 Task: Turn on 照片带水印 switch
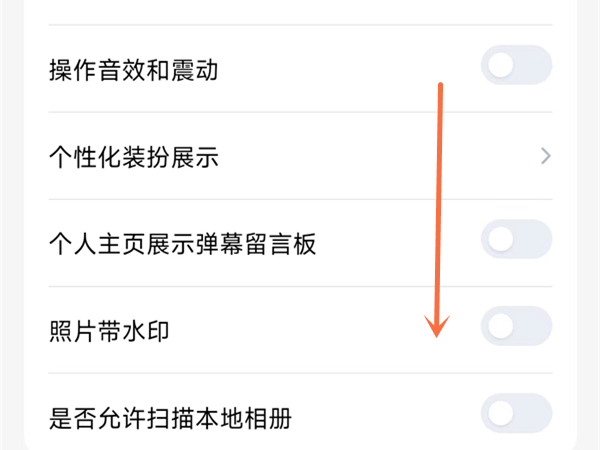pyautogui.click(x=516, y=326)
